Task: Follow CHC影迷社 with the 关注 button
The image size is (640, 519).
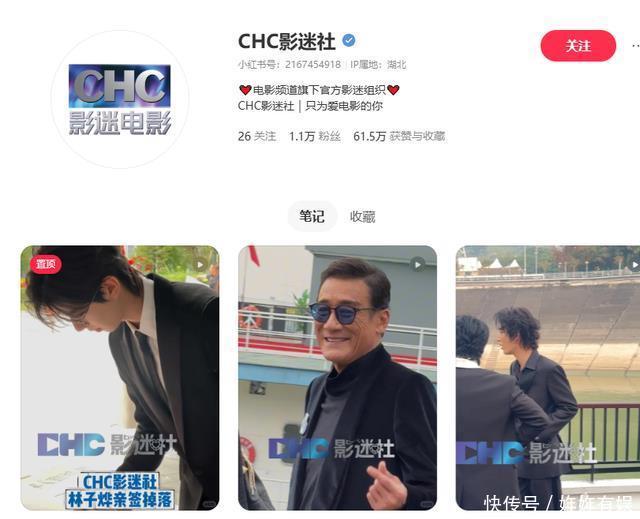Action: coord(578,46)
